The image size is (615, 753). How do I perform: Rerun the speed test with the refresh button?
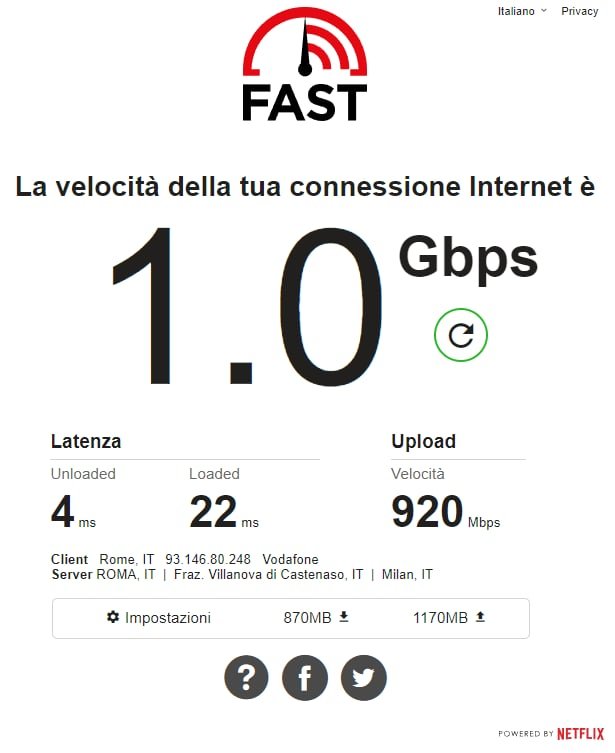(461, 335)
